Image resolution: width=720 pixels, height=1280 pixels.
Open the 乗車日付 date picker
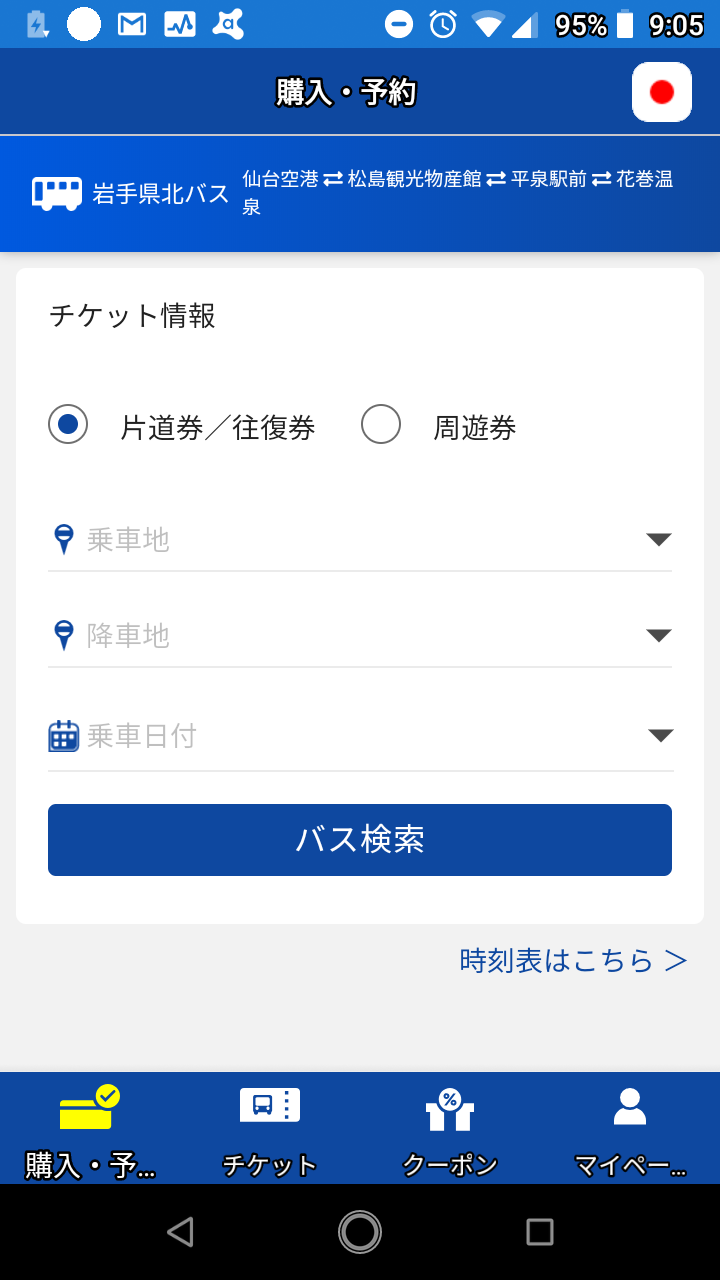360,736
